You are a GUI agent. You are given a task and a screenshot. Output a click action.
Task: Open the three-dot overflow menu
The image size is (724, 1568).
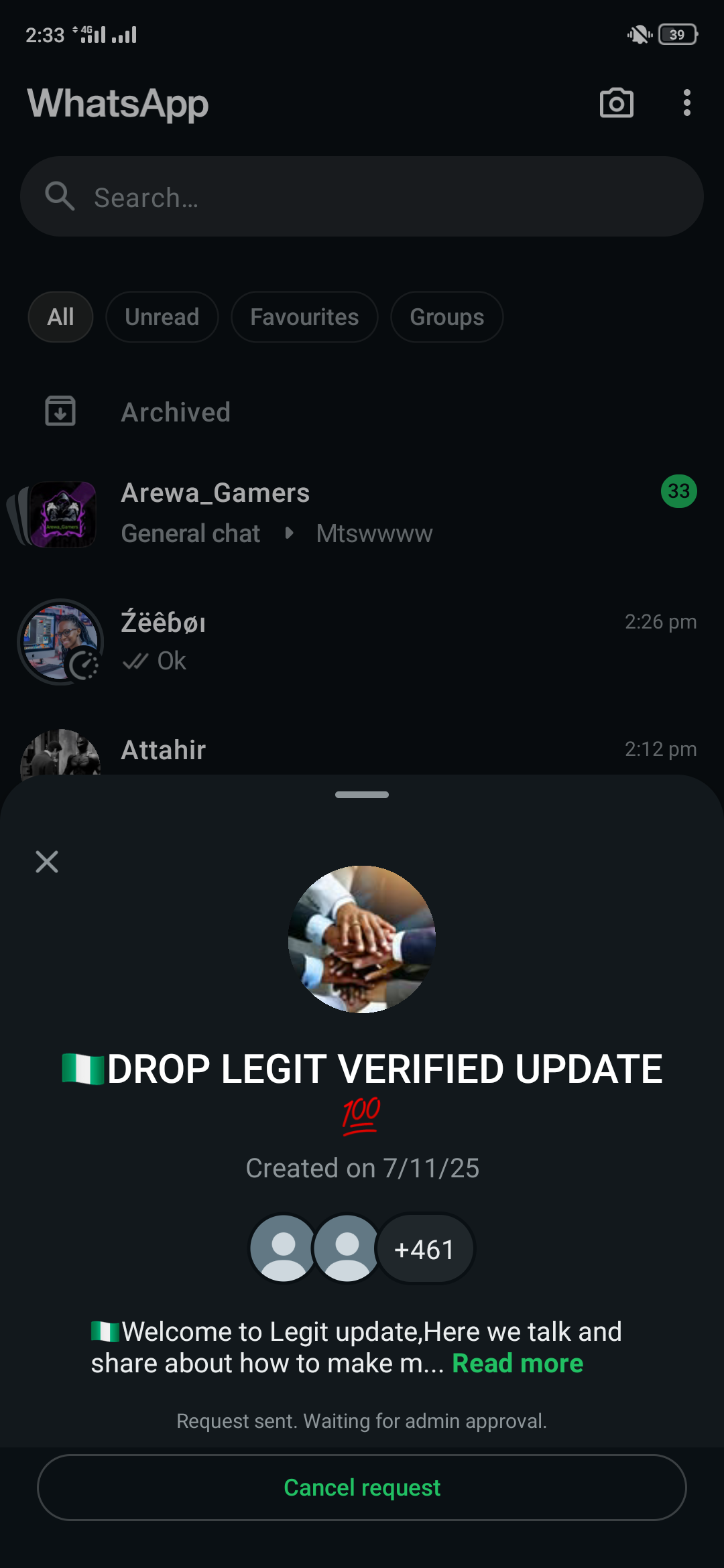(686, 103)
